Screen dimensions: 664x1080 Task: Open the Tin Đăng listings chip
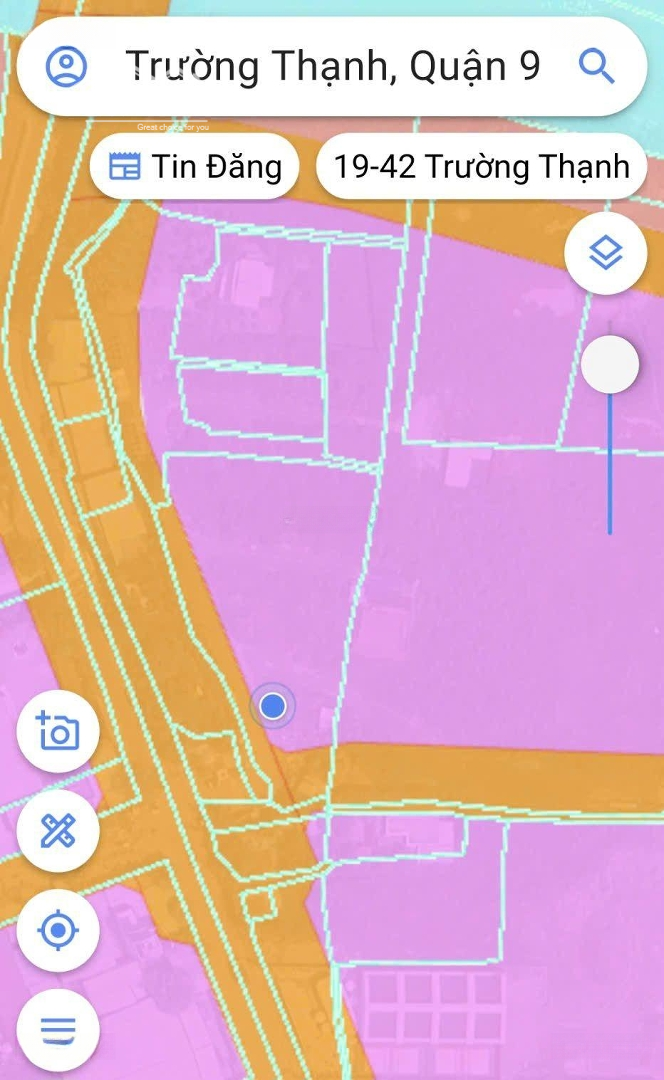click(195, 166)
